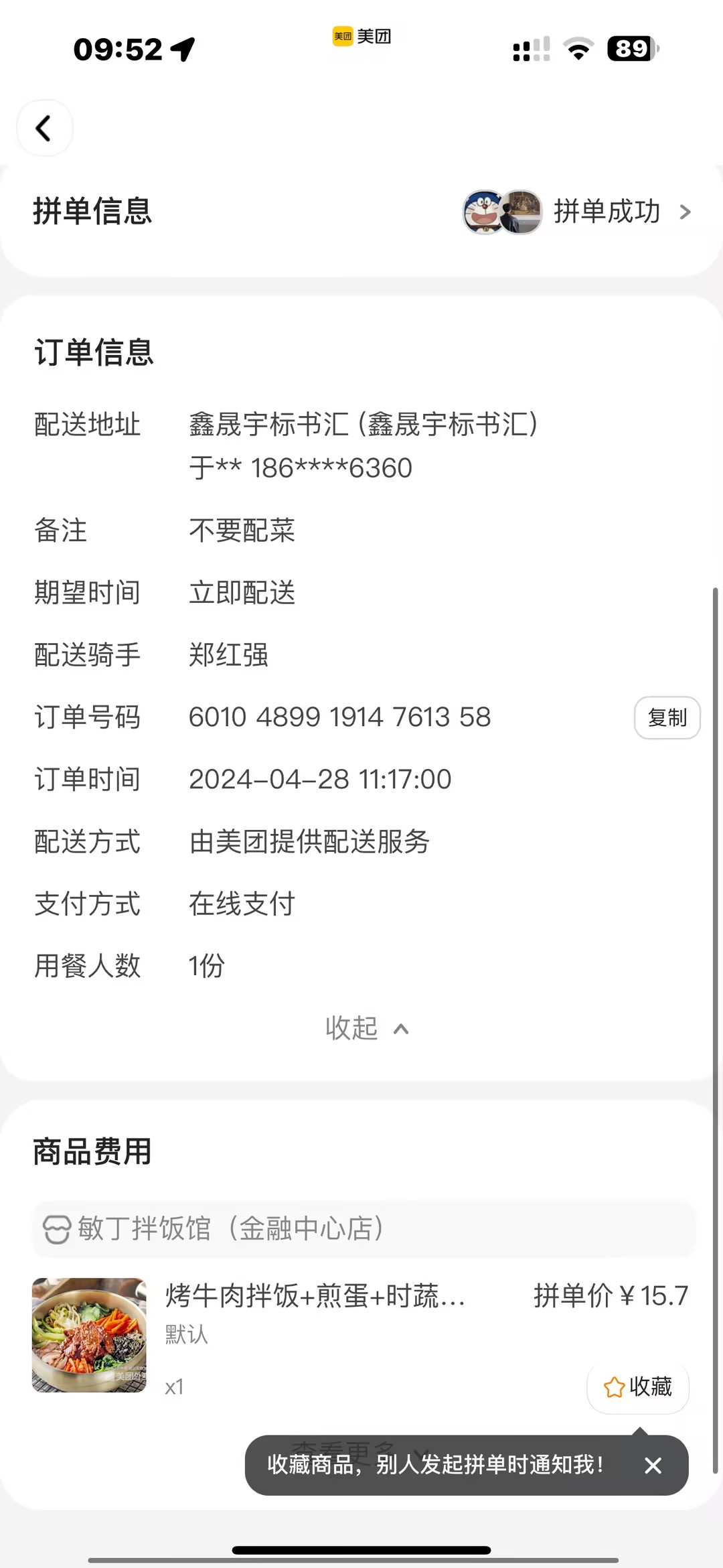Favorite the item with 收藏

tap(637, 1386)
